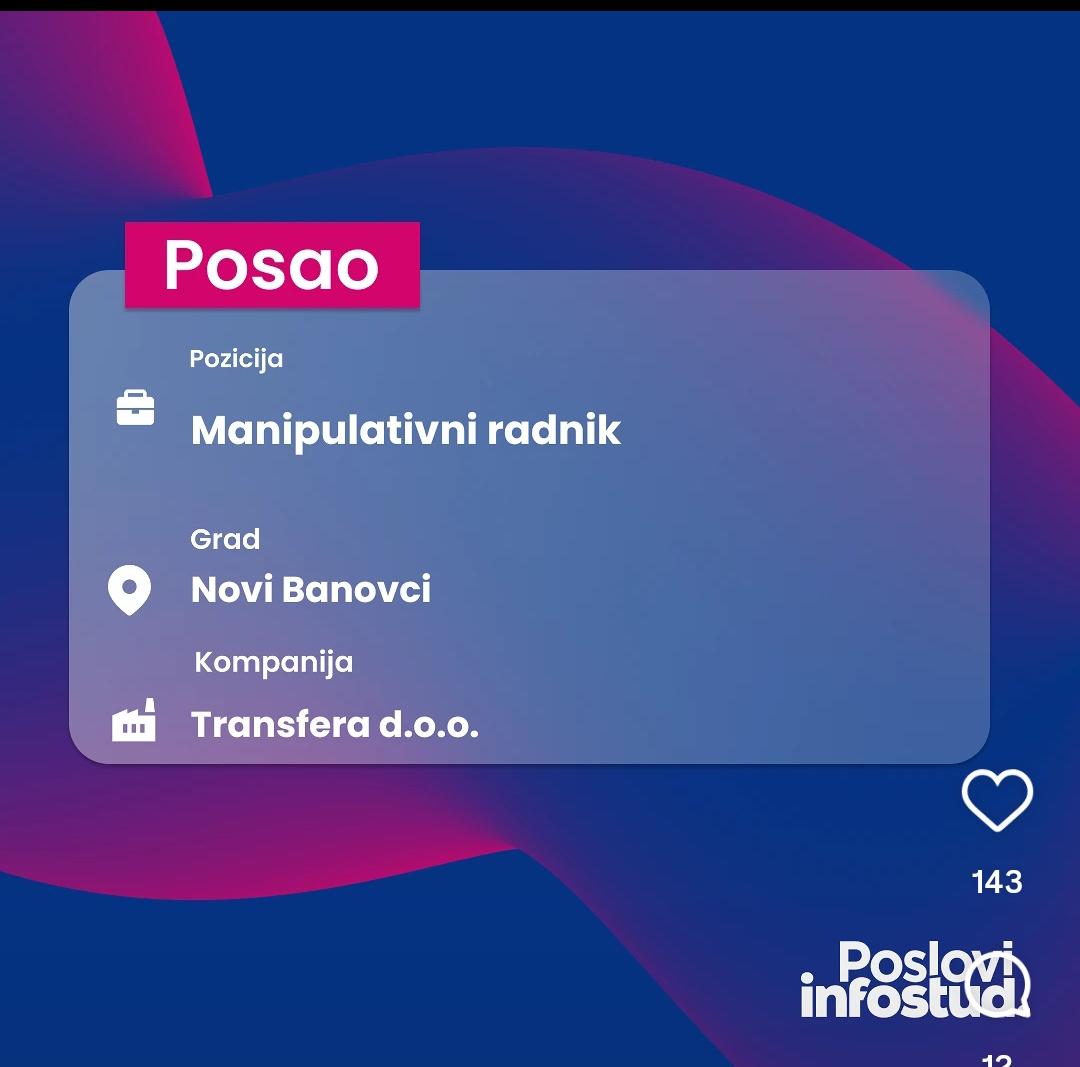The image size is (1080, 1067).
Task: Open comments via the speech bubble icon
Action: pyautogui.click(x=997, y=984)
